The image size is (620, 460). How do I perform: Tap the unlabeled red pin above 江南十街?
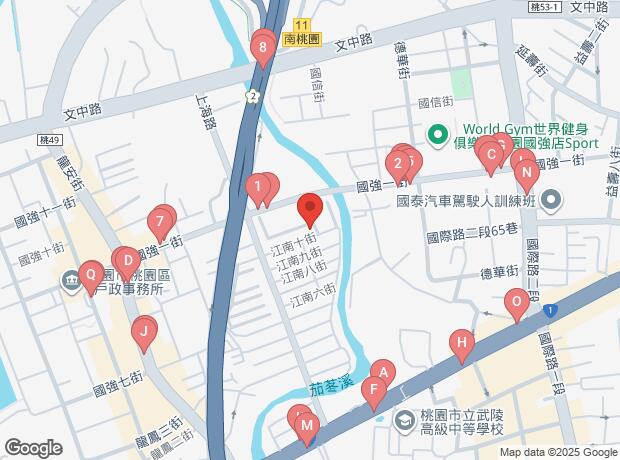[310, 209]
